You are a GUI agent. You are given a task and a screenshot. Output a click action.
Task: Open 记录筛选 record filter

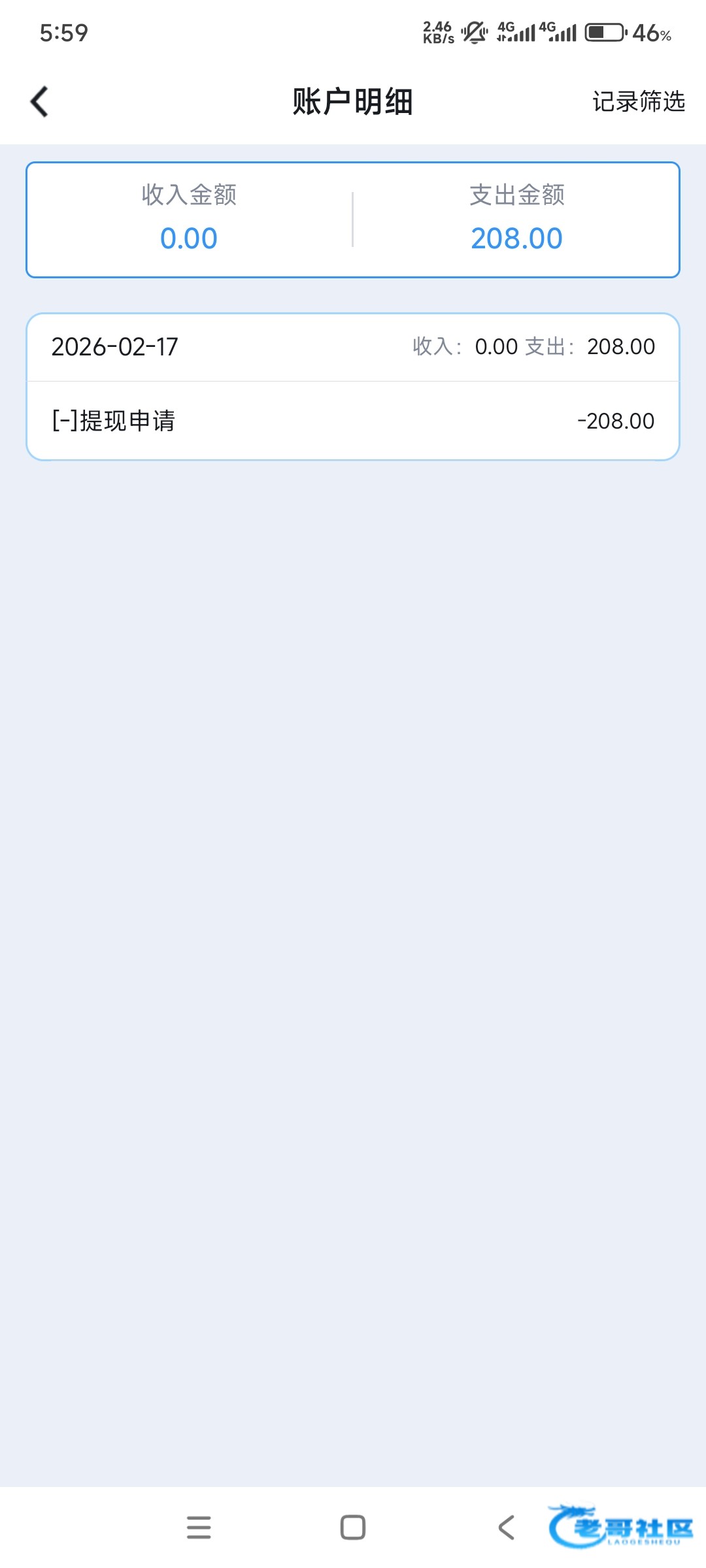(x=639, y=102)
